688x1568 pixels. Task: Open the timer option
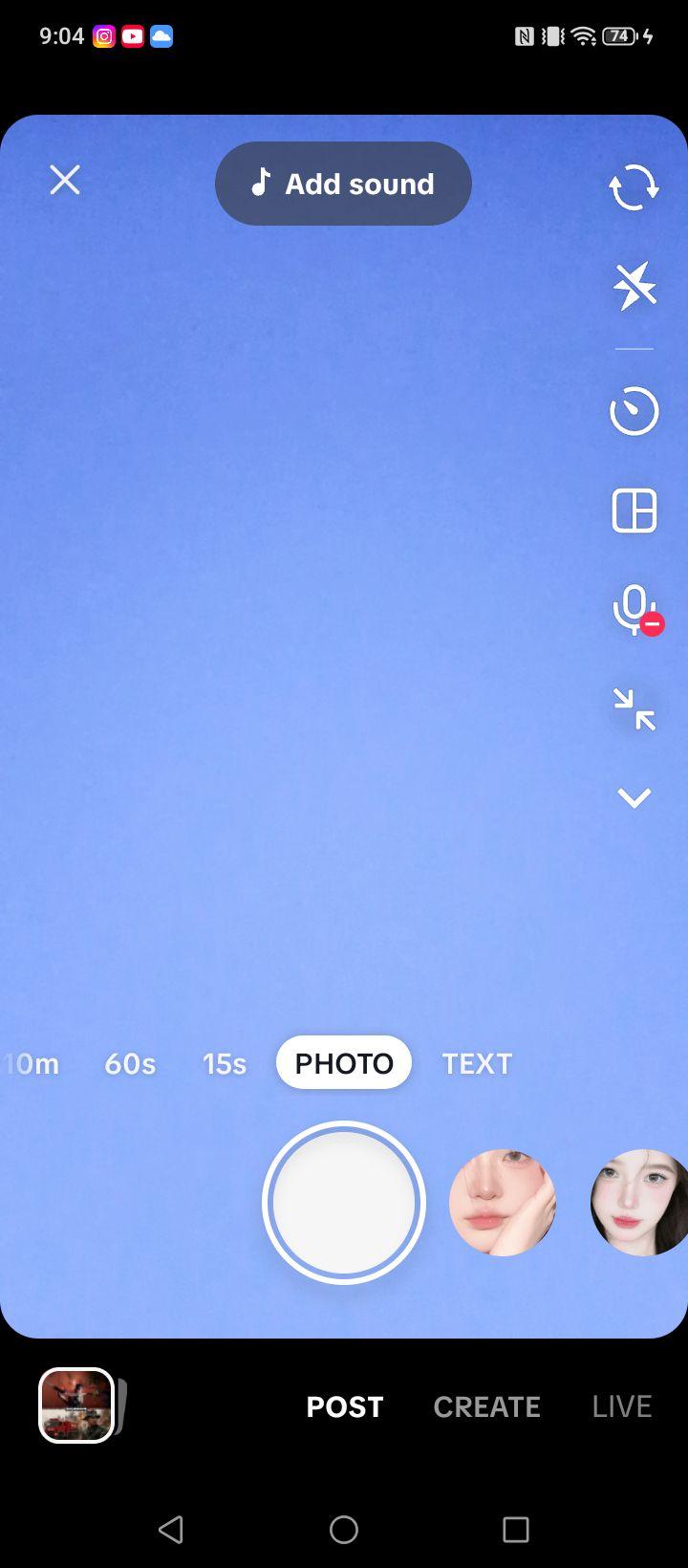tap(634, 412)
